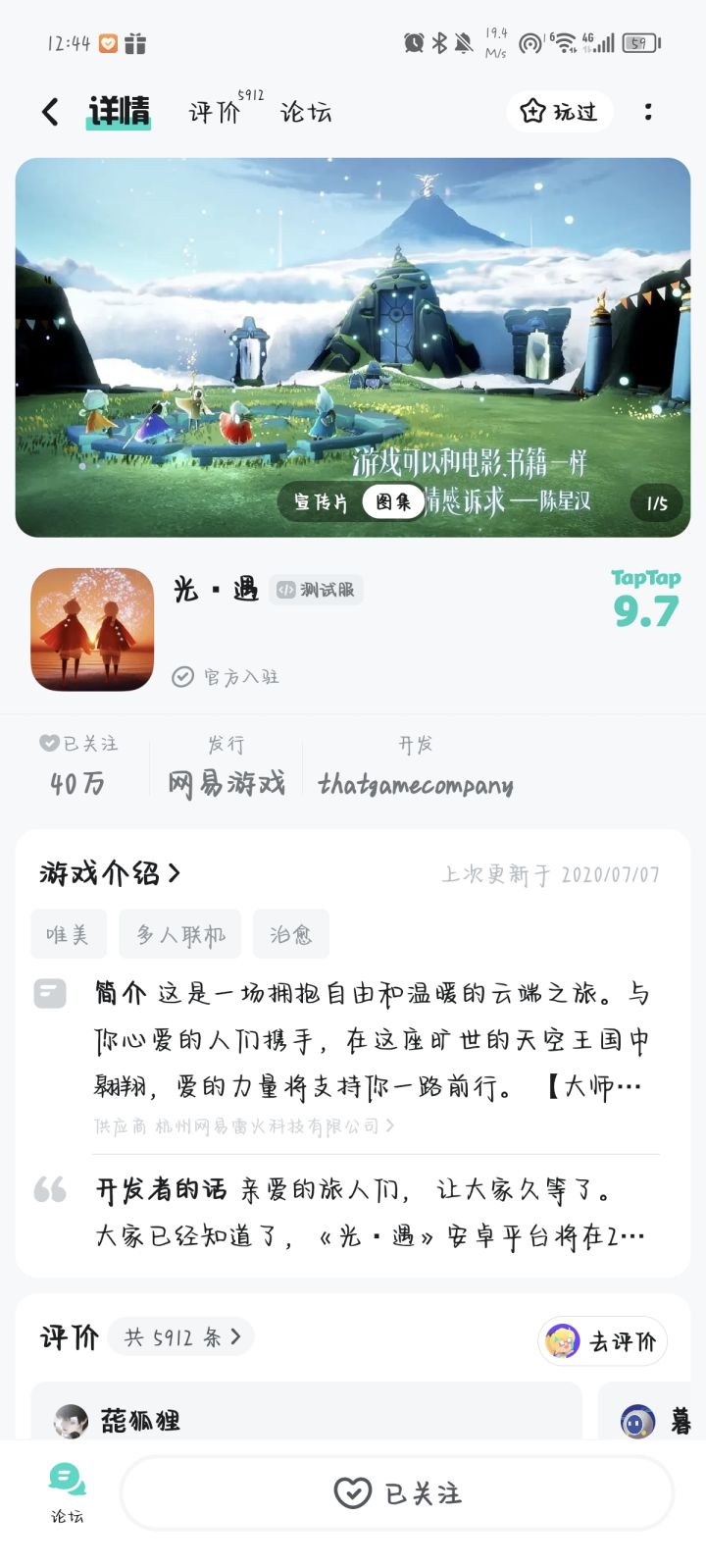Expand the 游戏介绍 section

(110, 873)
